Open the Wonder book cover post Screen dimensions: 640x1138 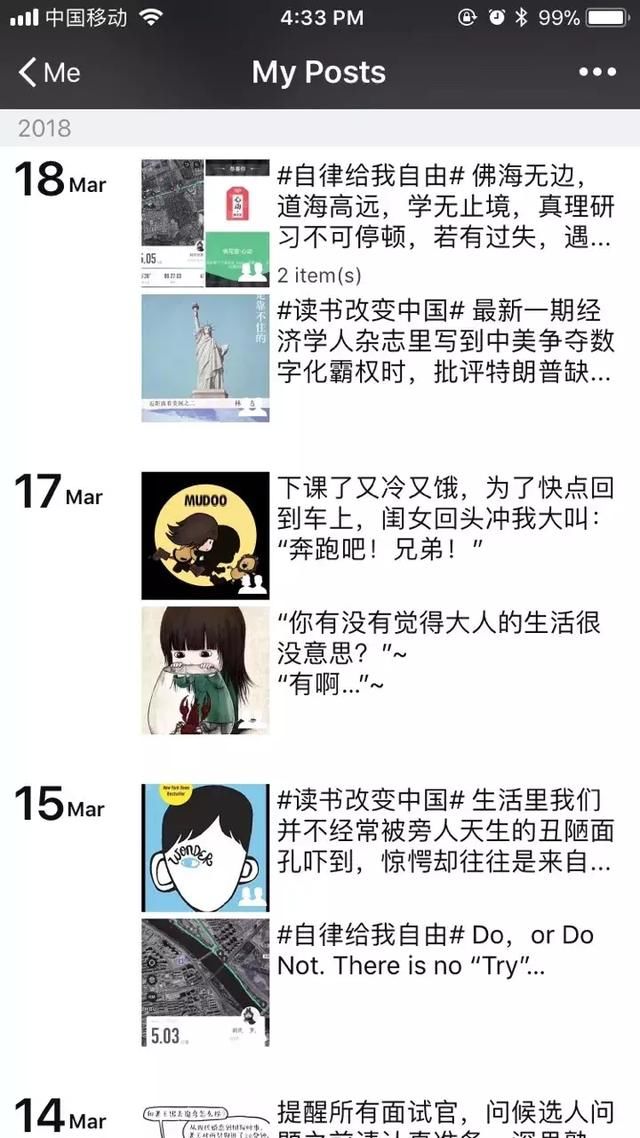(378, 846)
